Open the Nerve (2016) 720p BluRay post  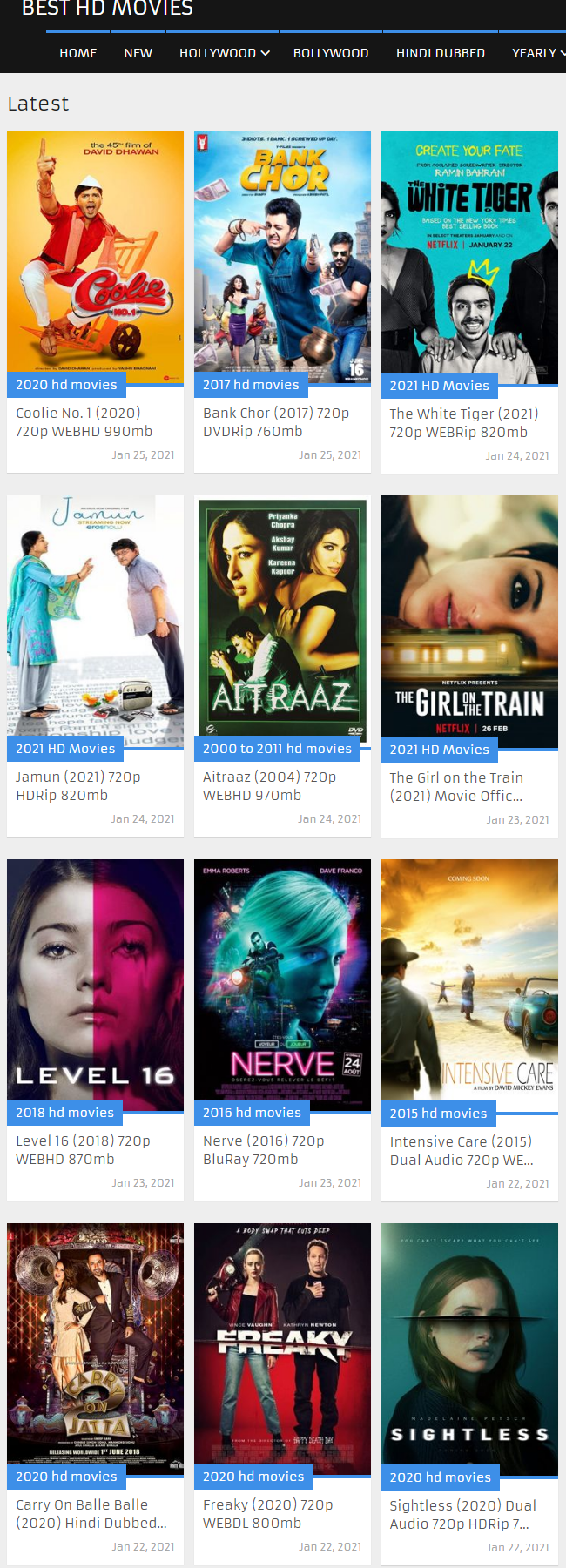pos(263,1149)
